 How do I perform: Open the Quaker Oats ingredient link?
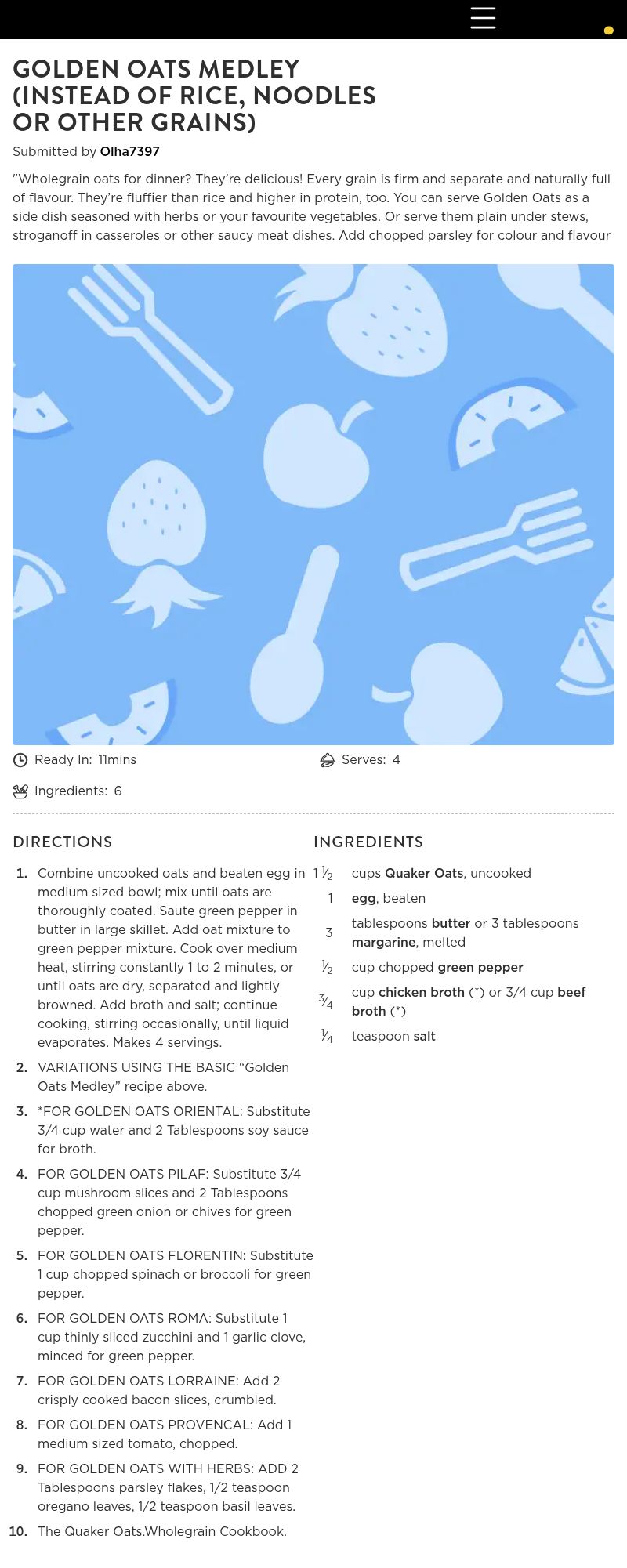[423, 873]
